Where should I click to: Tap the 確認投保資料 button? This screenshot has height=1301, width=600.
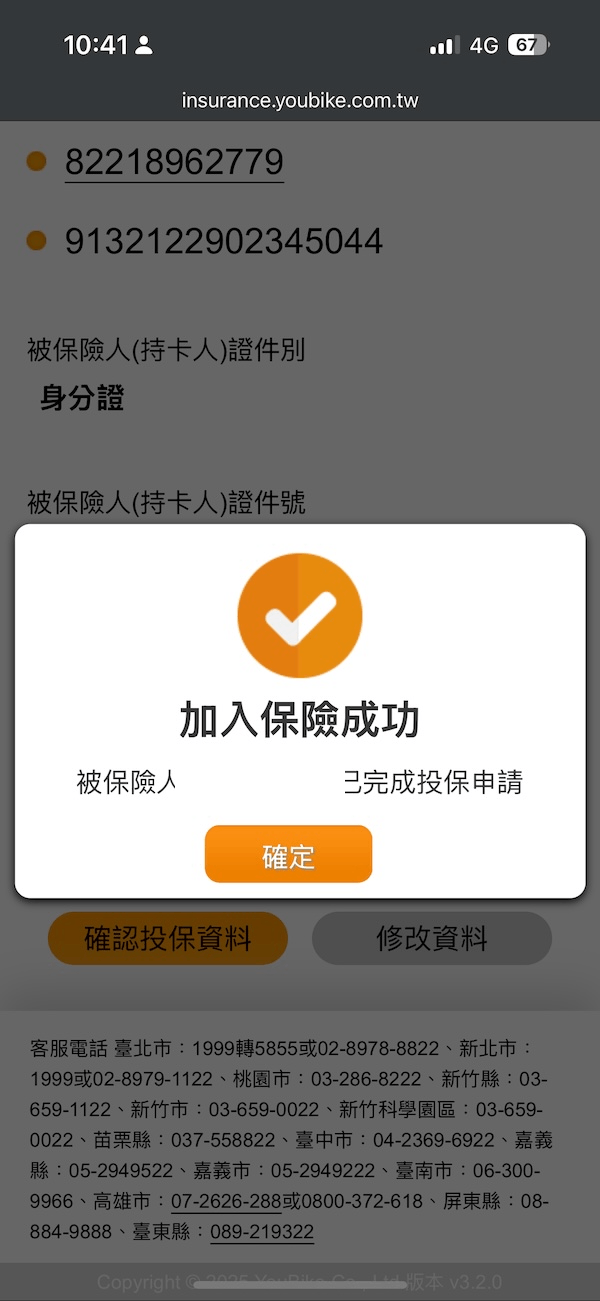168,938
